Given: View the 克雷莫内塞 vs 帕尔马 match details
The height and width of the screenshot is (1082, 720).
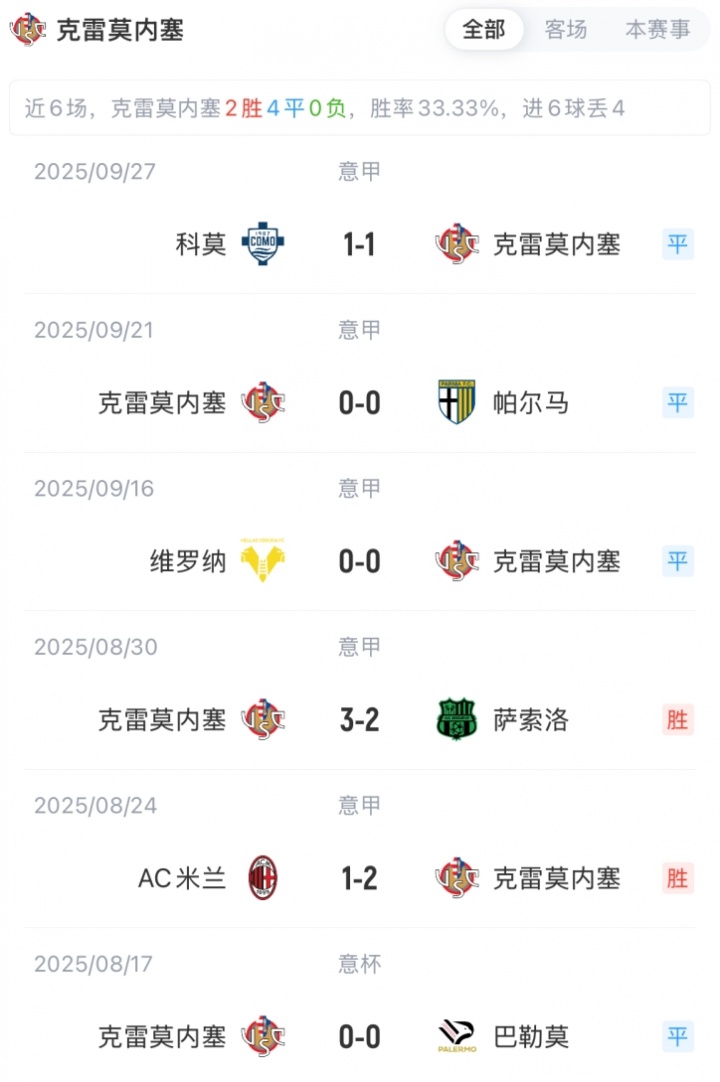Looking at the screenshot, I should point(358,403).
